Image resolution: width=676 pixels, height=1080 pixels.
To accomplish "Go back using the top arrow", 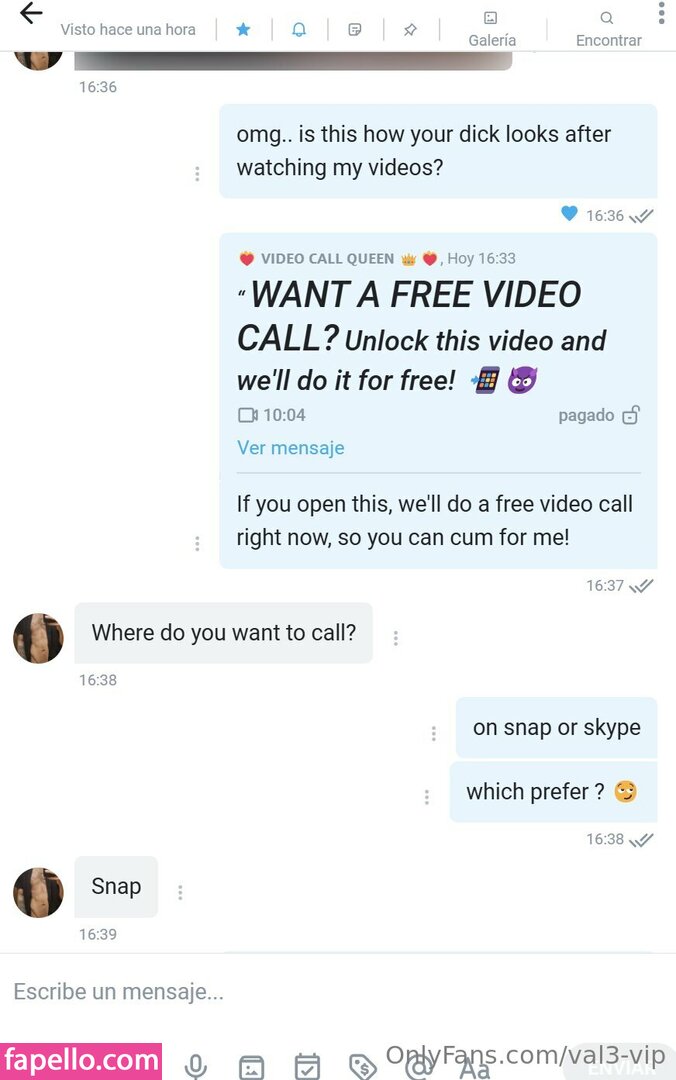I will click(x=31, y=14).
